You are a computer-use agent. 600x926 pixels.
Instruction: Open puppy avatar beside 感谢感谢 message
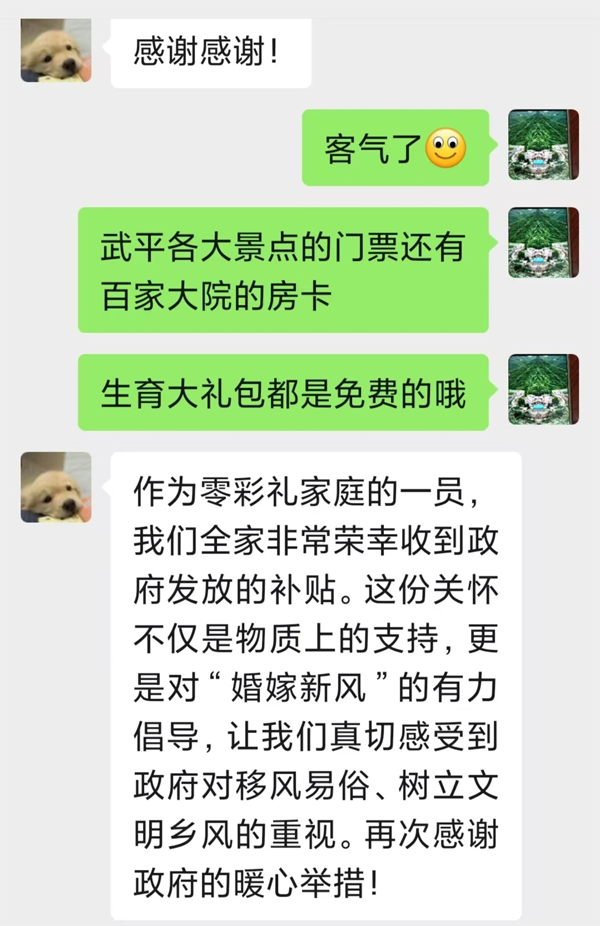click(56, 50)
